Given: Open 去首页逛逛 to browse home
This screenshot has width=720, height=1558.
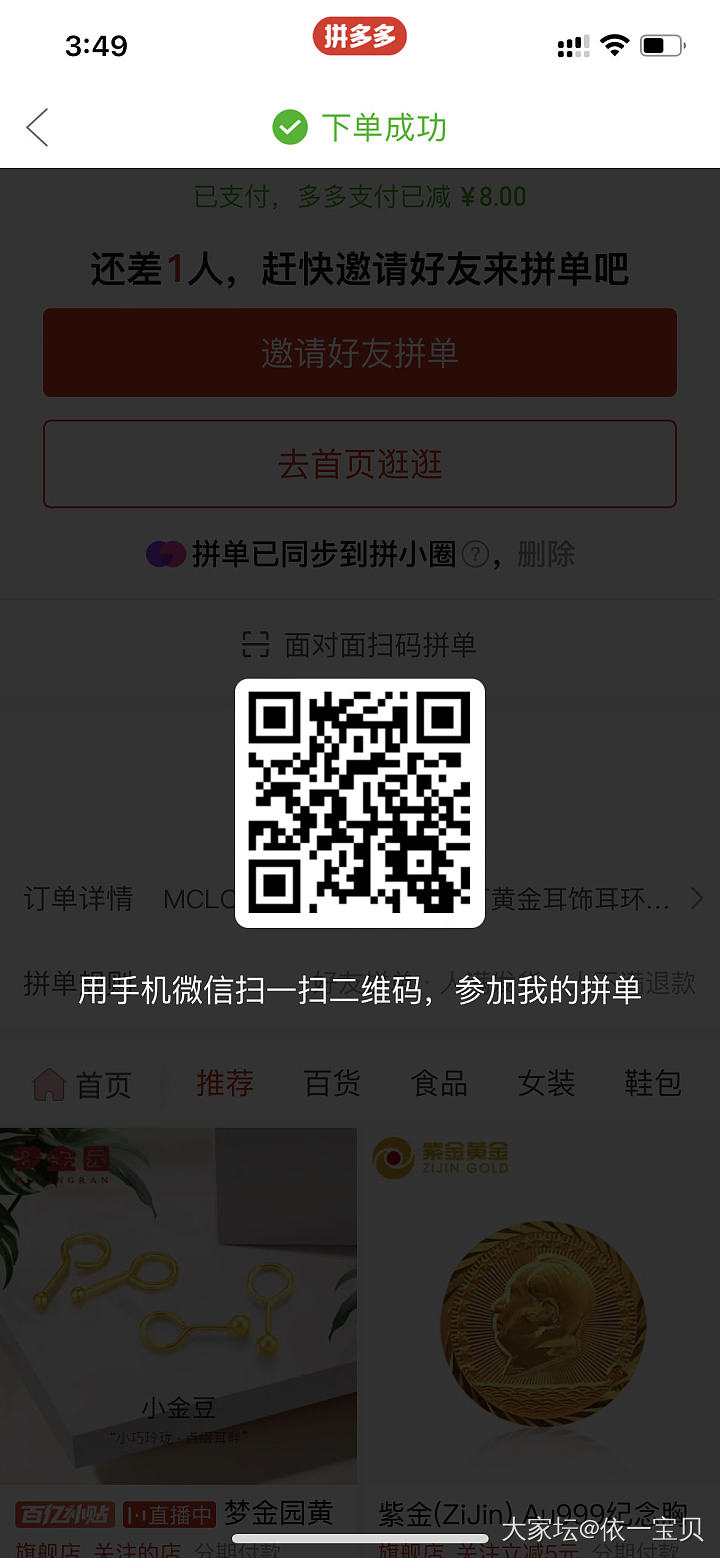Looking at the screenshot, I should (x=360, y=464).
